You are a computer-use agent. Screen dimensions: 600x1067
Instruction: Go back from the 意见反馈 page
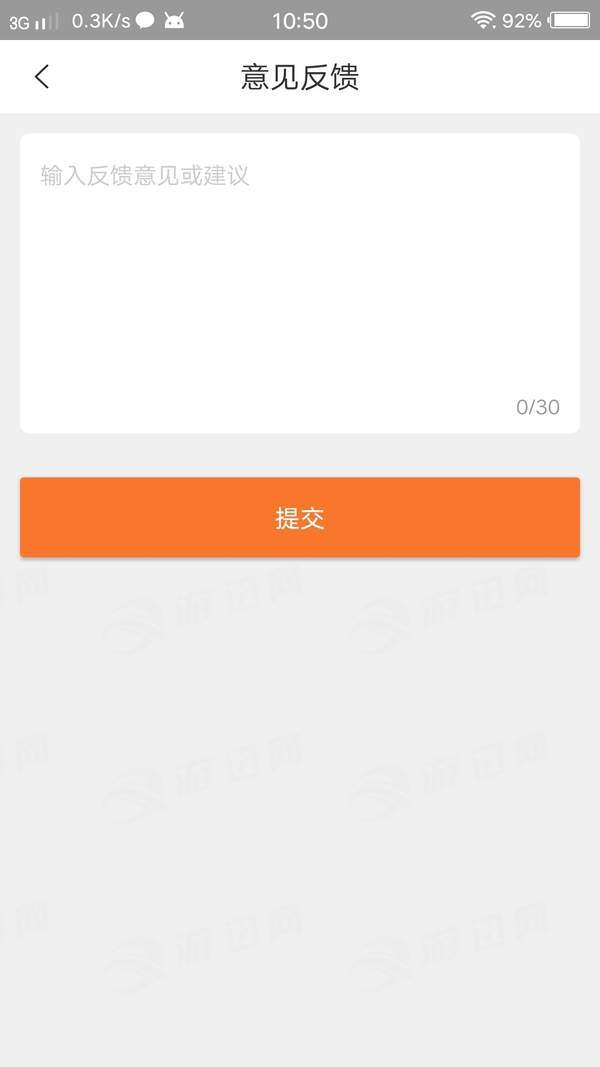[x=41, y=77]
